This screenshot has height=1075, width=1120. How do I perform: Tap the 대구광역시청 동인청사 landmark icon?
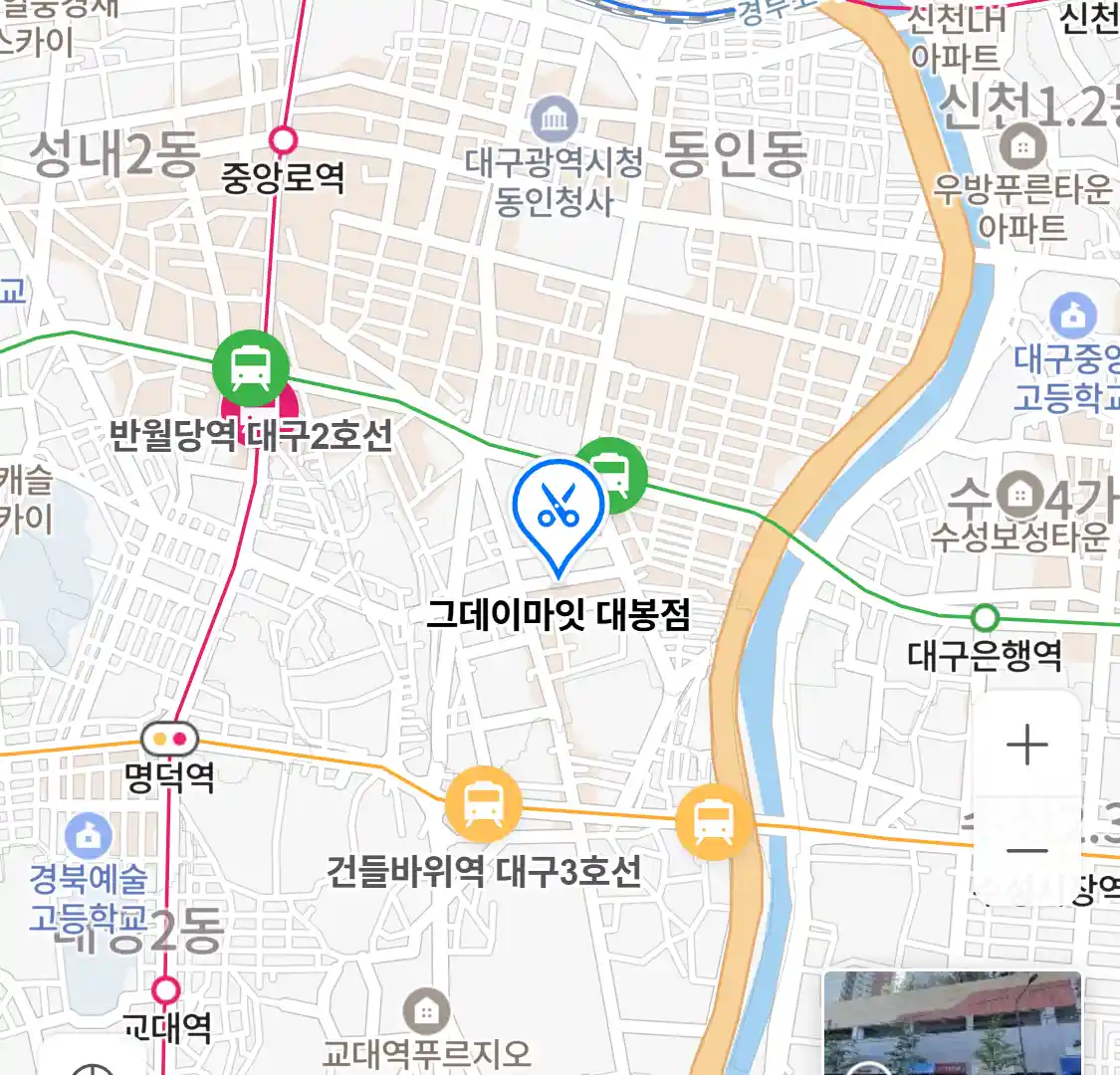[554, 120]
